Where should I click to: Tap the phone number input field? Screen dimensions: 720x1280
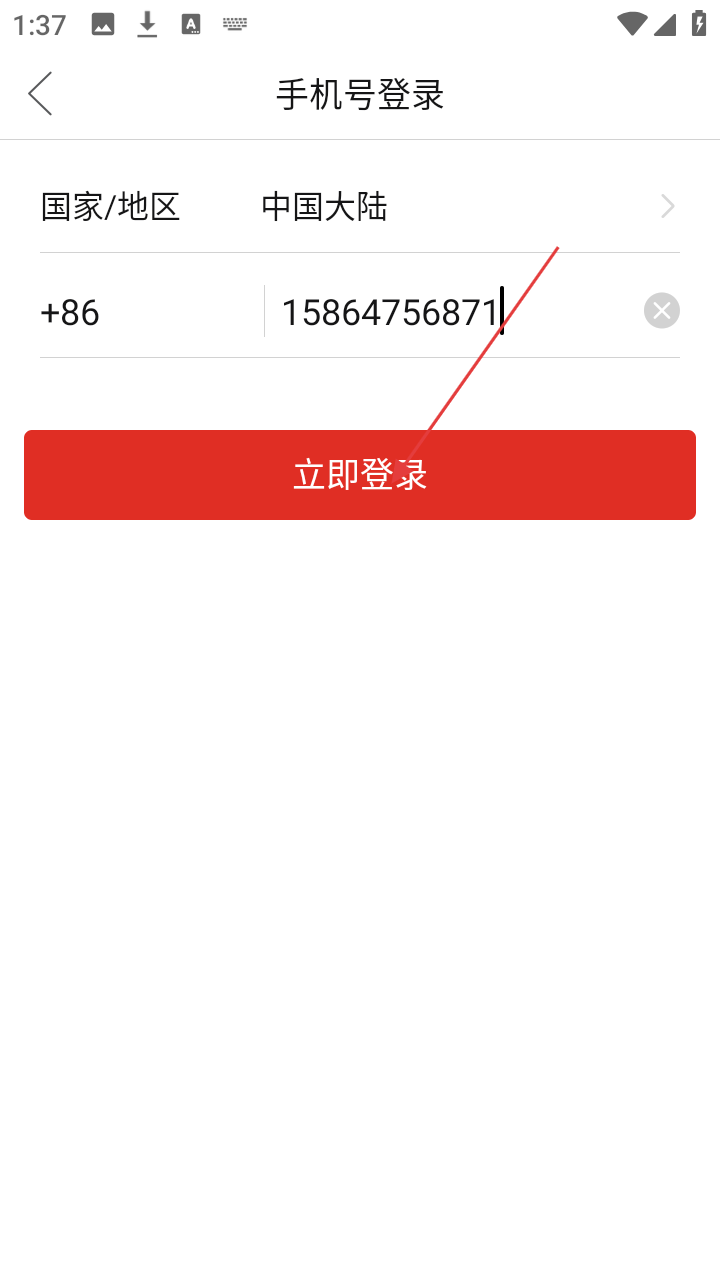click(450, 313)
